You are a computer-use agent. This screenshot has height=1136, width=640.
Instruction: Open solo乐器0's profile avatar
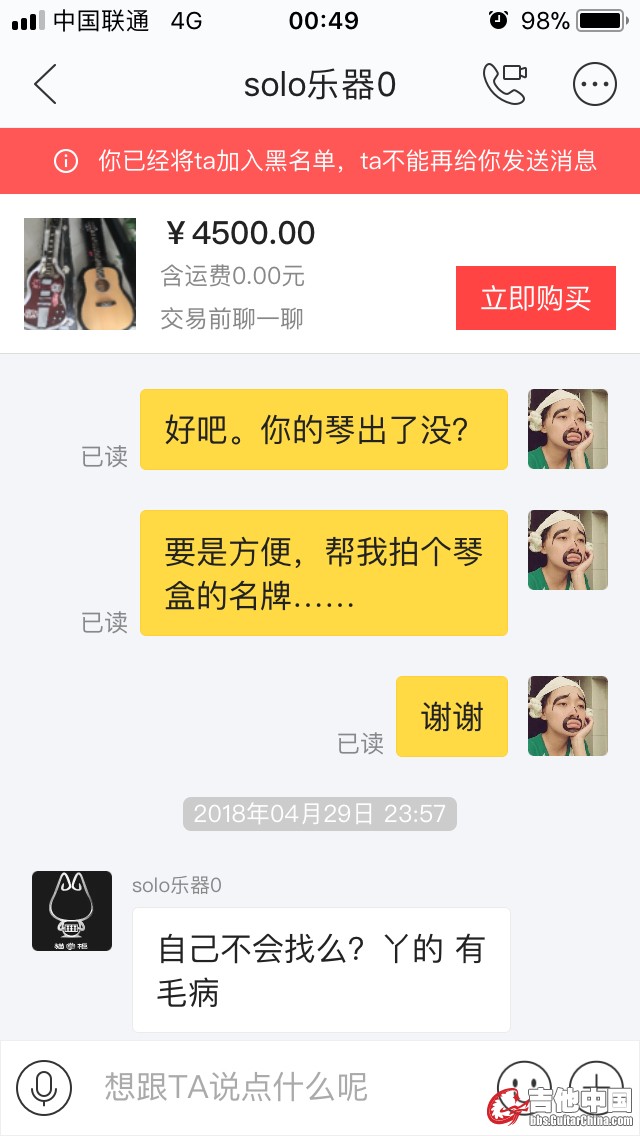72,911
